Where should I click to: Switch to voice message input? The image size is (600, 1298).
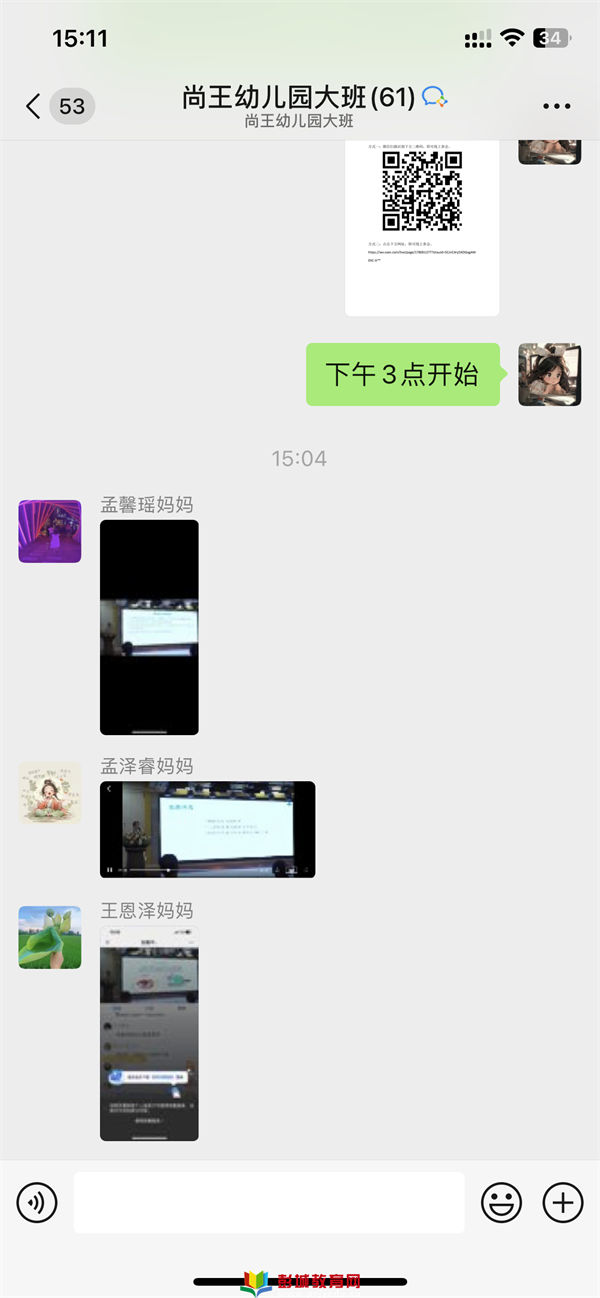click(x=37, y=1201)
